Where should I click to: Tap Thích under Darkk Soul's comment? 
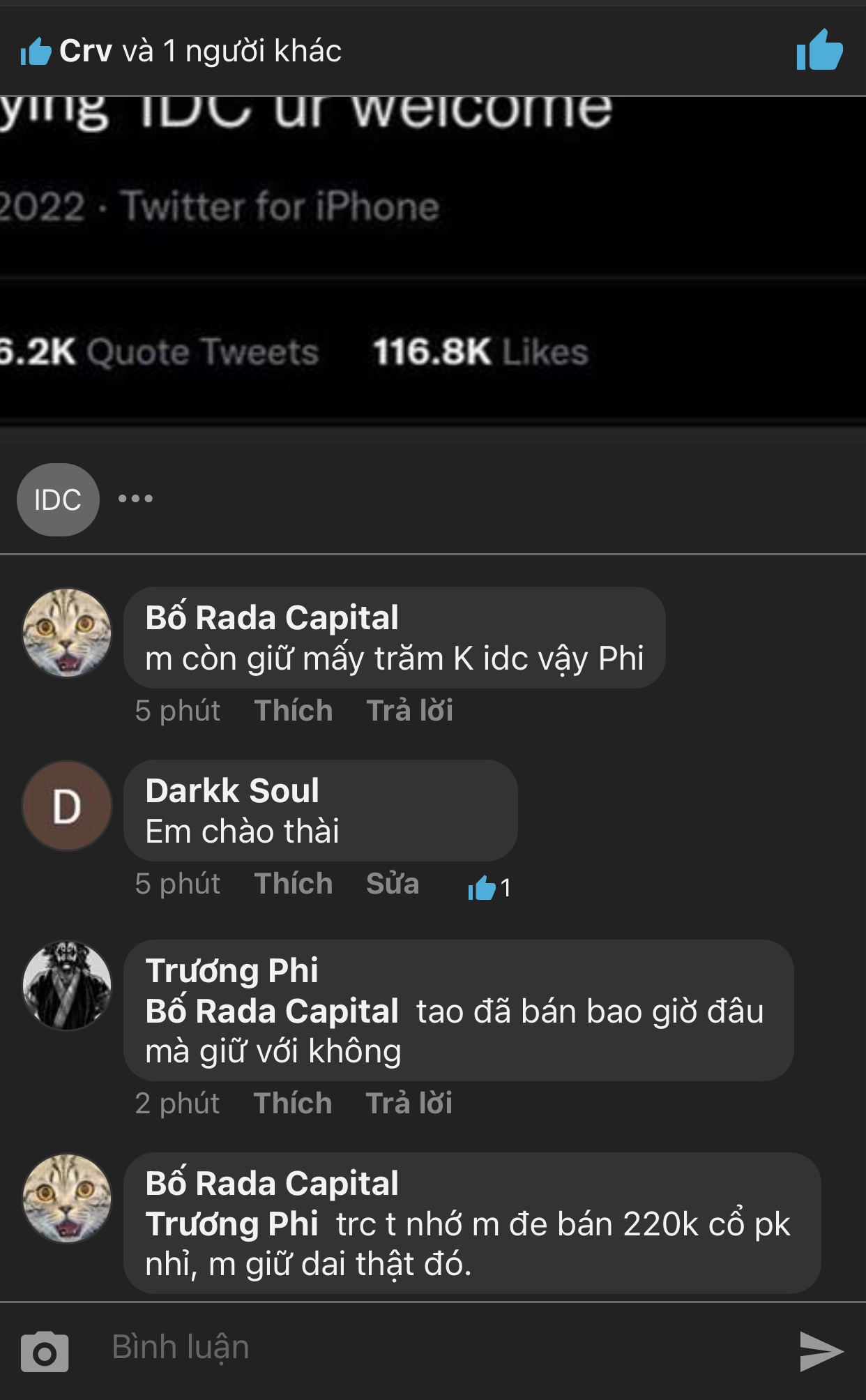(293, 884)
